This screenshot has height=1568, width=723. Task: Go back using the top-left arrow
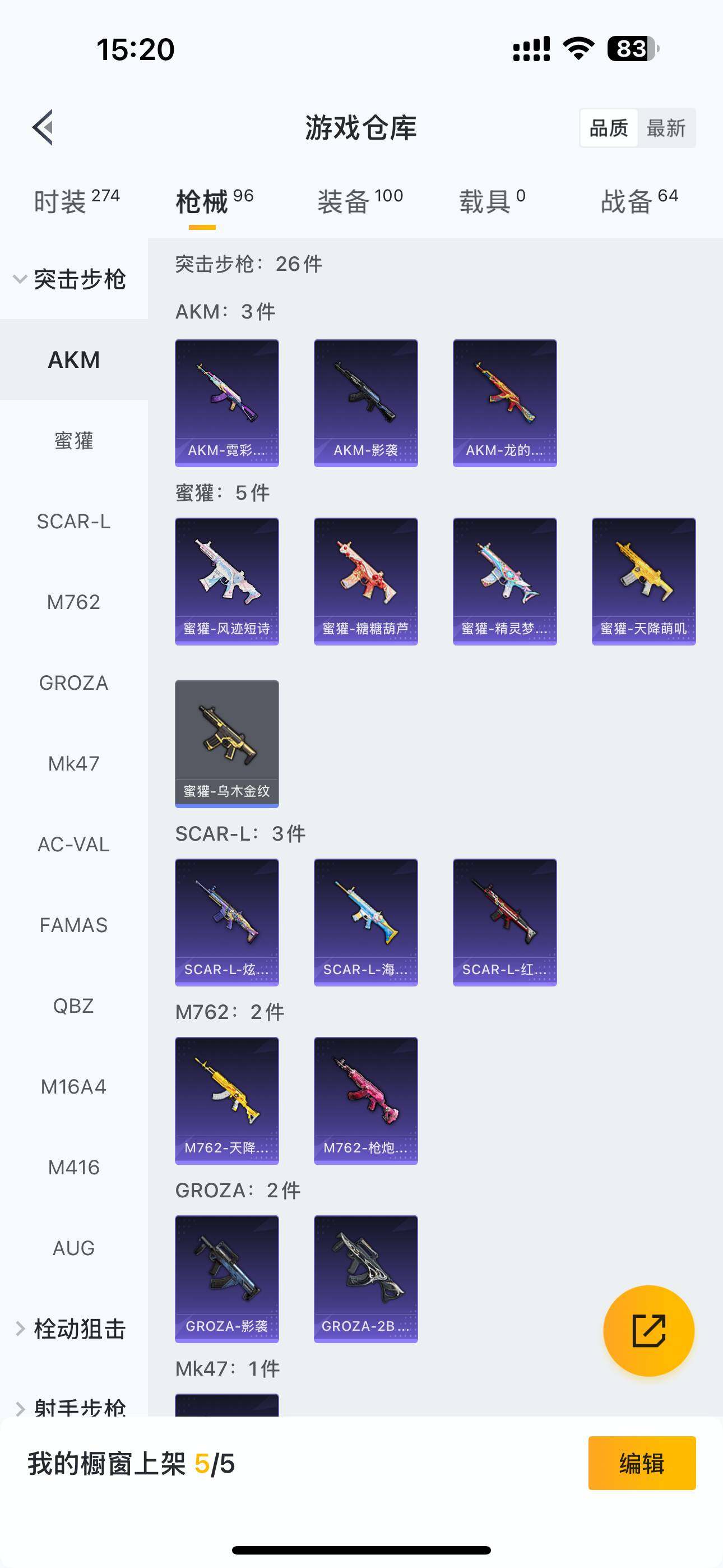point(43,128)
